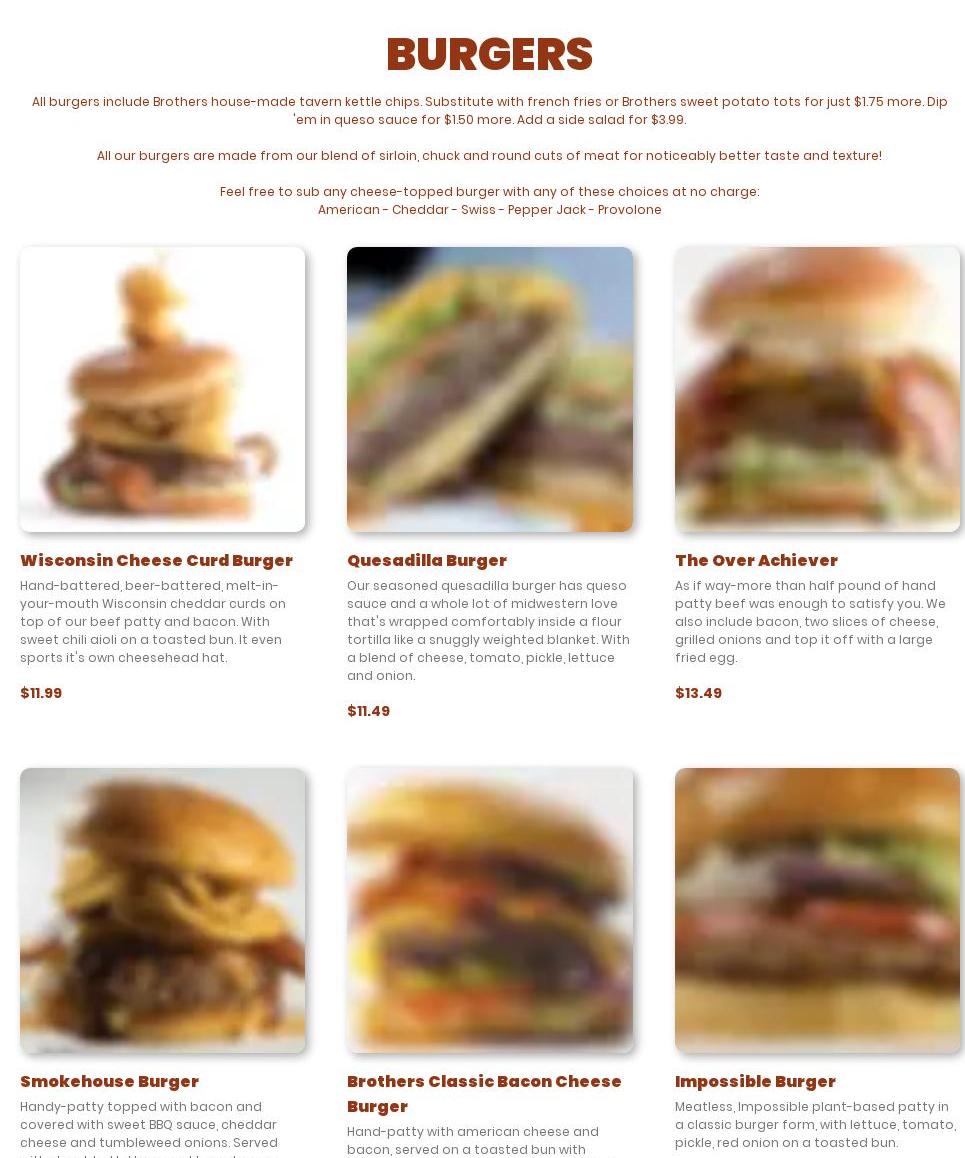View the Smokehouse Burger photo
The height and width of the screenshot is (1158, 965).
point(162,910)
